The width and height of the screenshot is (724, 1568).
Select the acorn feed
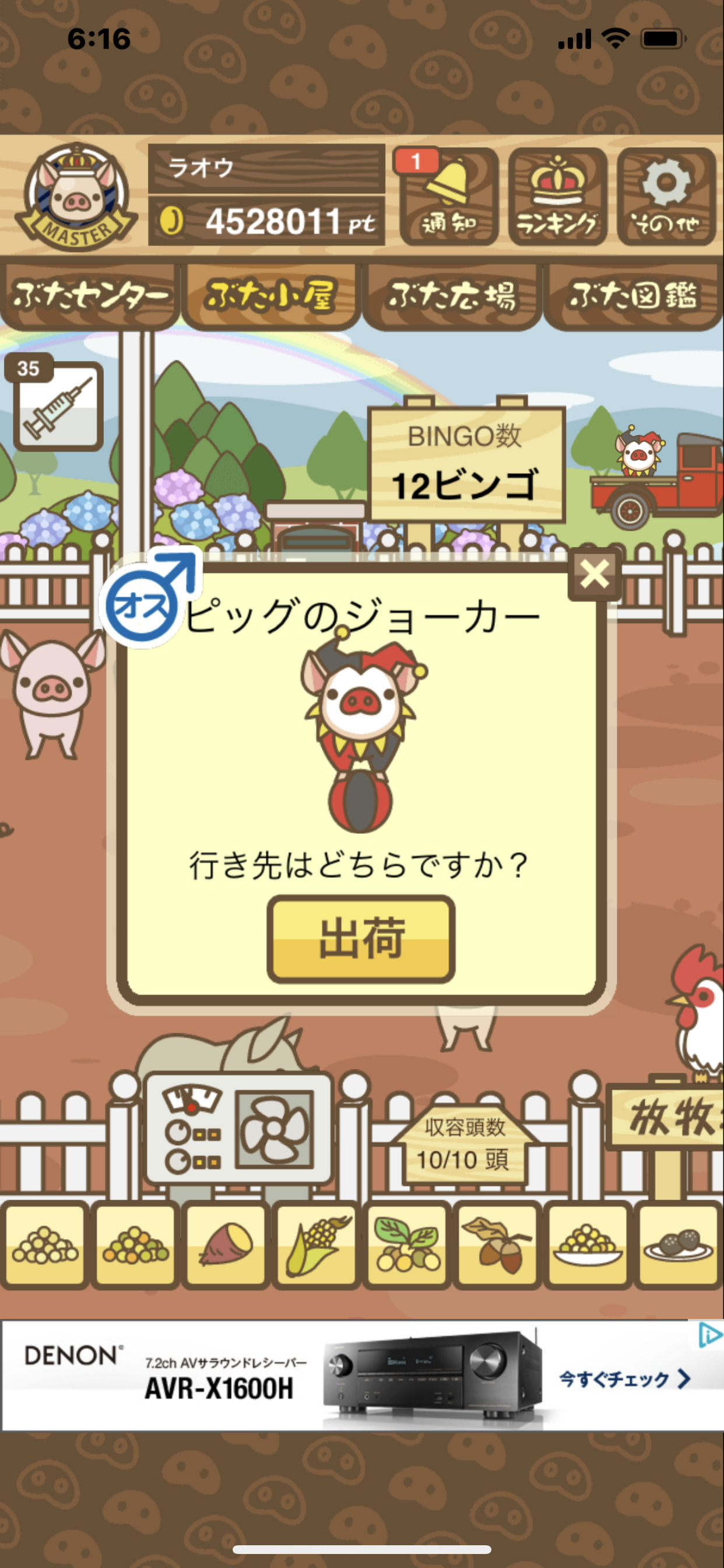click(497, 1245)
